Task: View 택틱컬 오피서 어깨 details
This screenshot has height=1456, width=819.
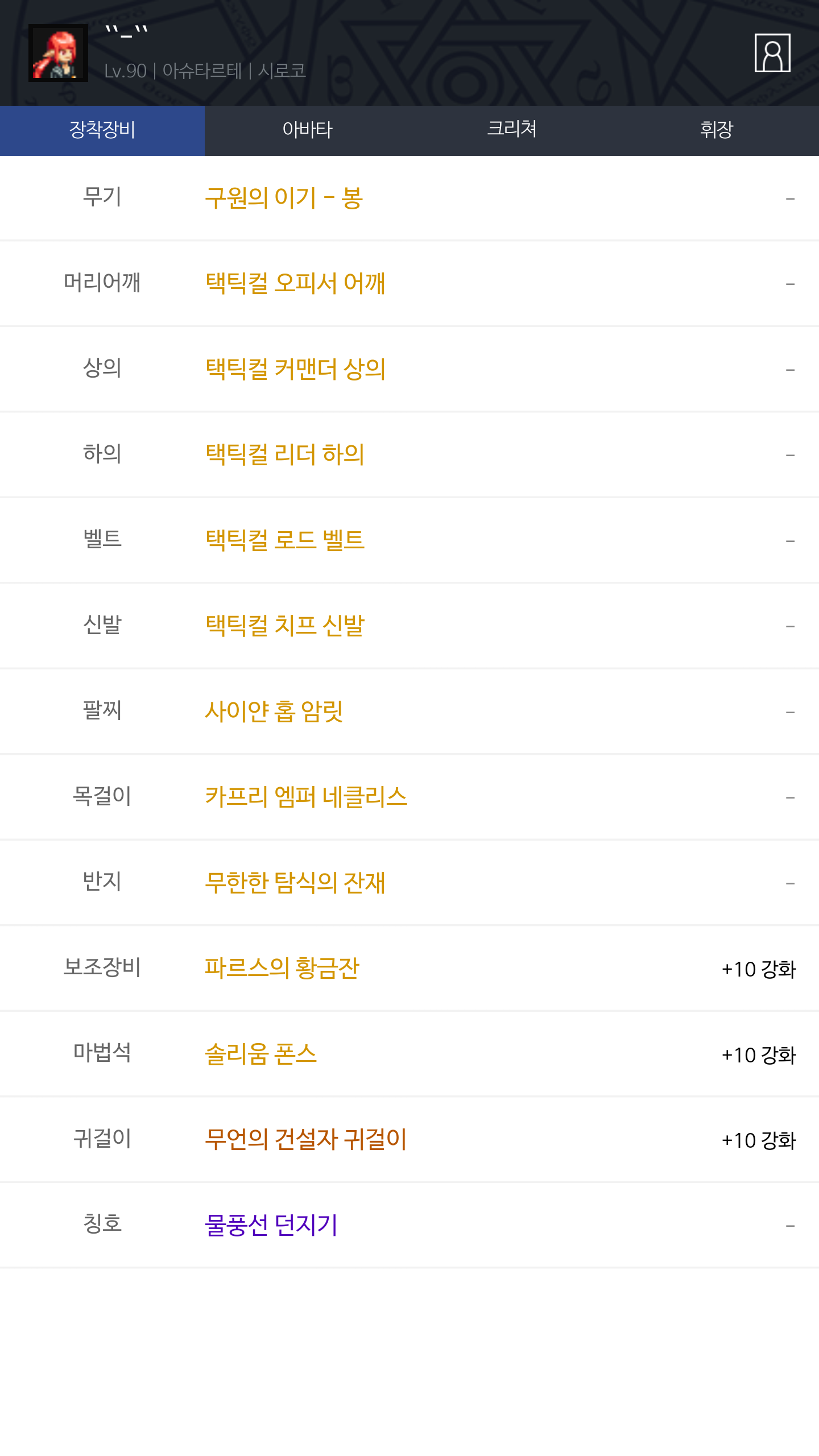Action: 295,283
